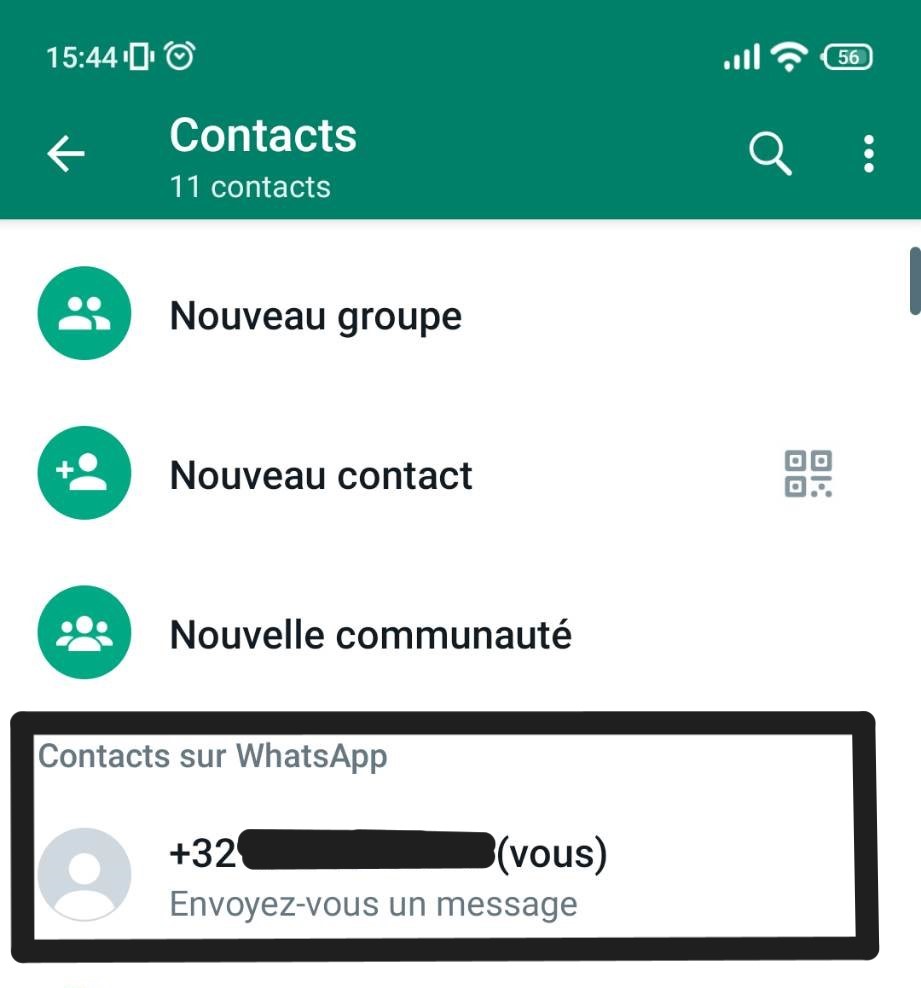Open the three-dot overflow menu
This screenshot has width=921, height=988.
pos(868,154)
